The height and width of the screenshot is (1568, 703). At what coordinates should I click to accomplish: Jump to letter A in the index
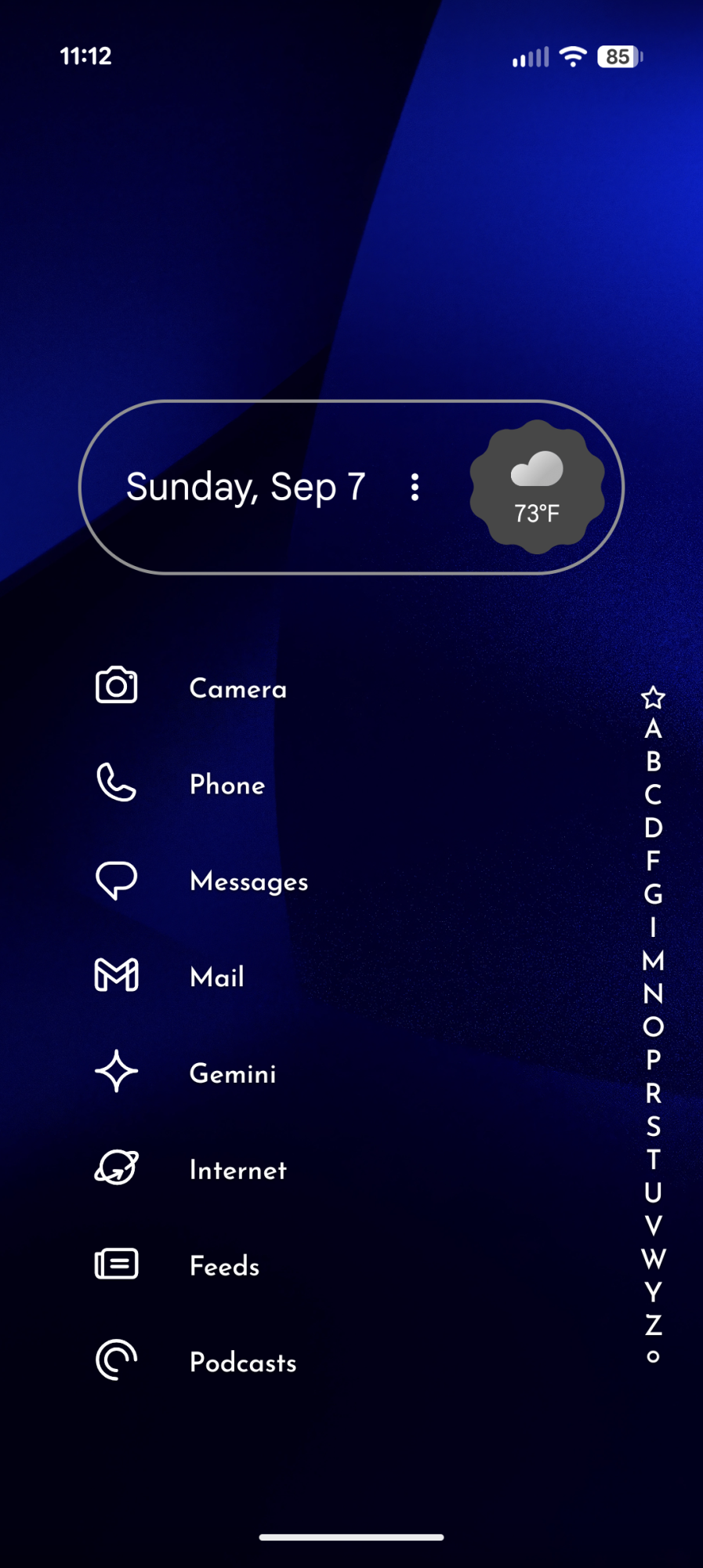point(653,729)
